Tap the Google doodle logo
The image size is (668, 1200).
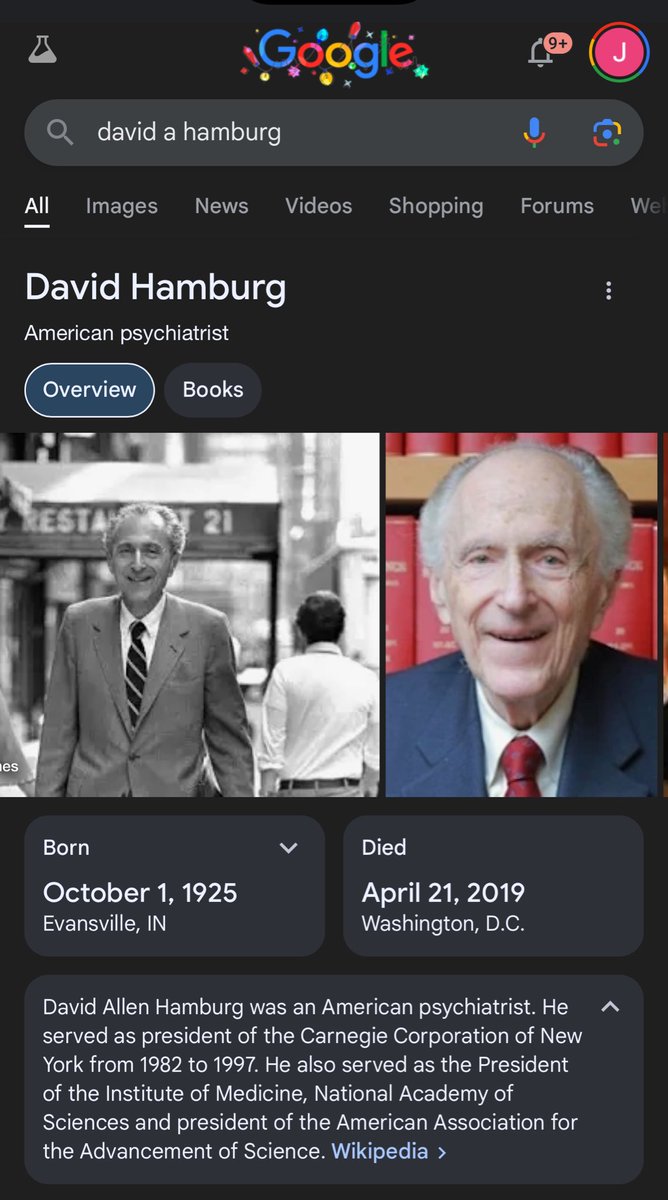[x=334, y=52]
